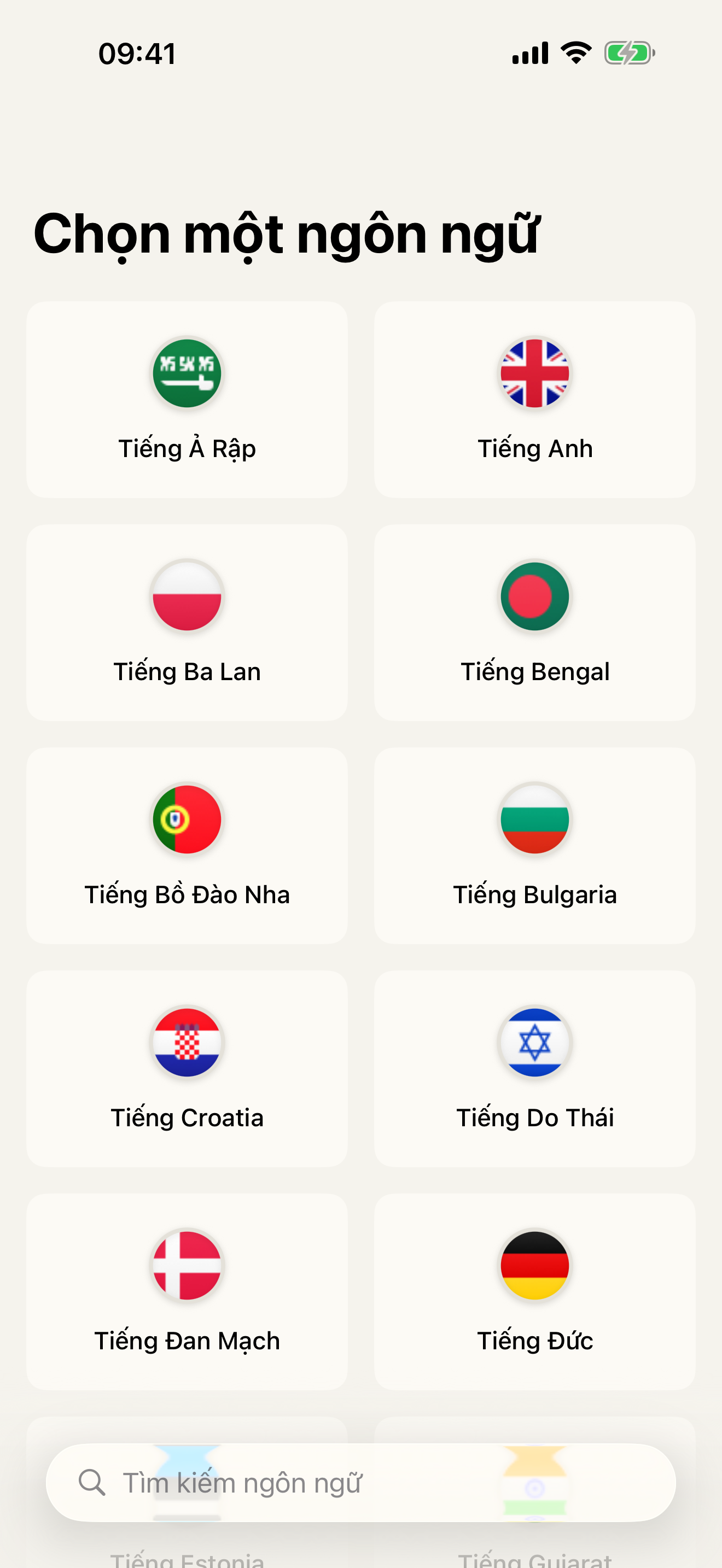Tap the Israel flag icon

pos(535,1042)
